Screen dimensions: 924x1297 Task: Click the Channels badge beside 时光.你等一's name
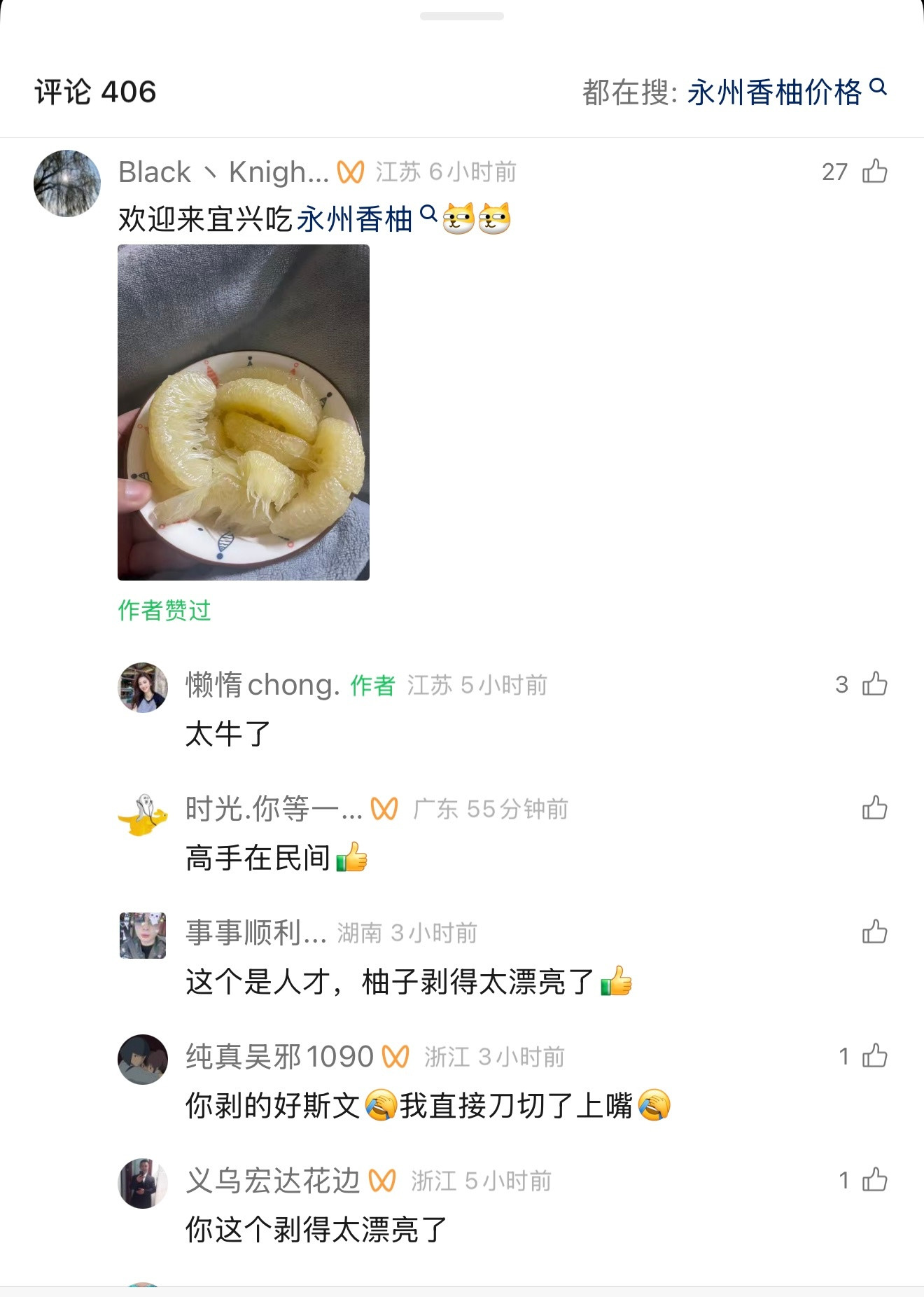[385, 807]
